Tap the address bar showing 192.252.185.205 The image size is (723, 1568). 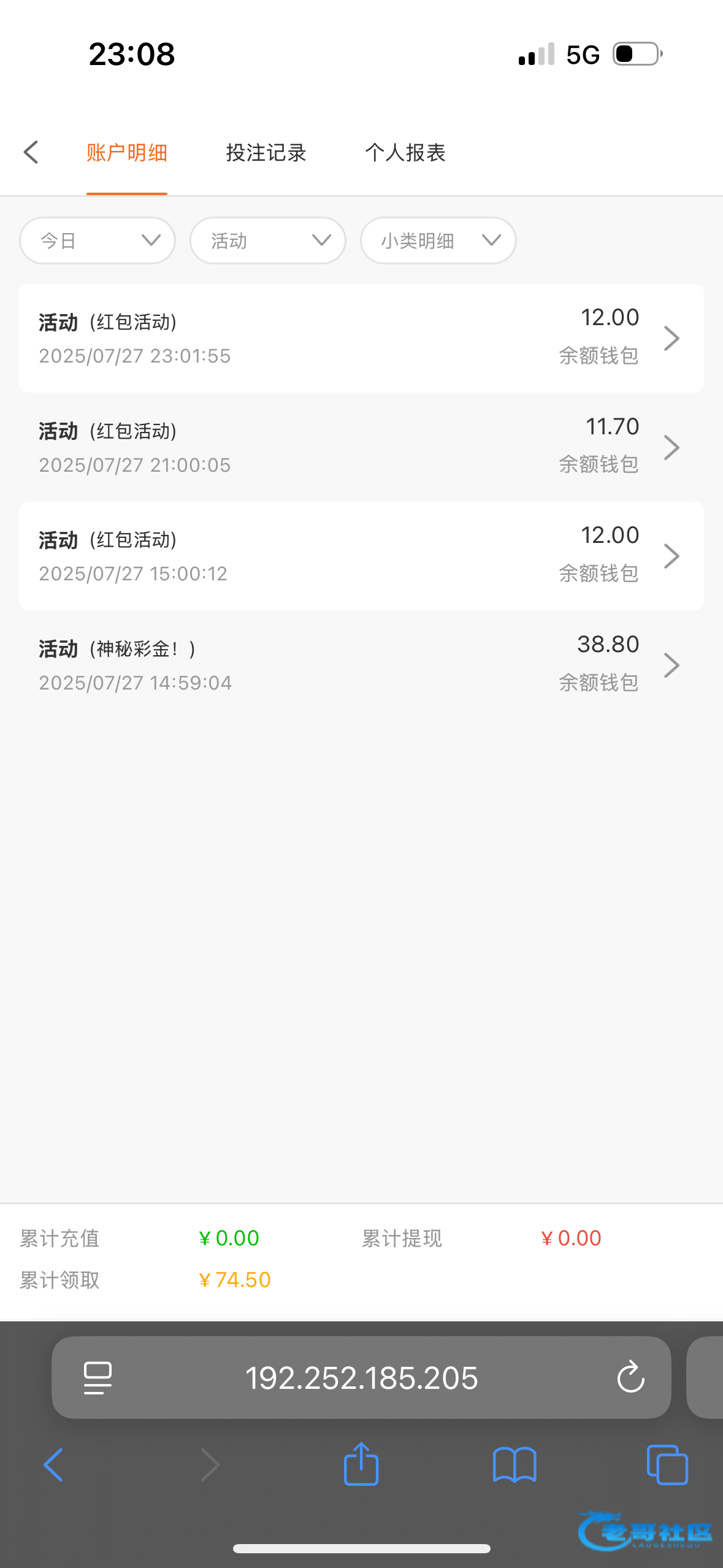(x=361, y=1378)
